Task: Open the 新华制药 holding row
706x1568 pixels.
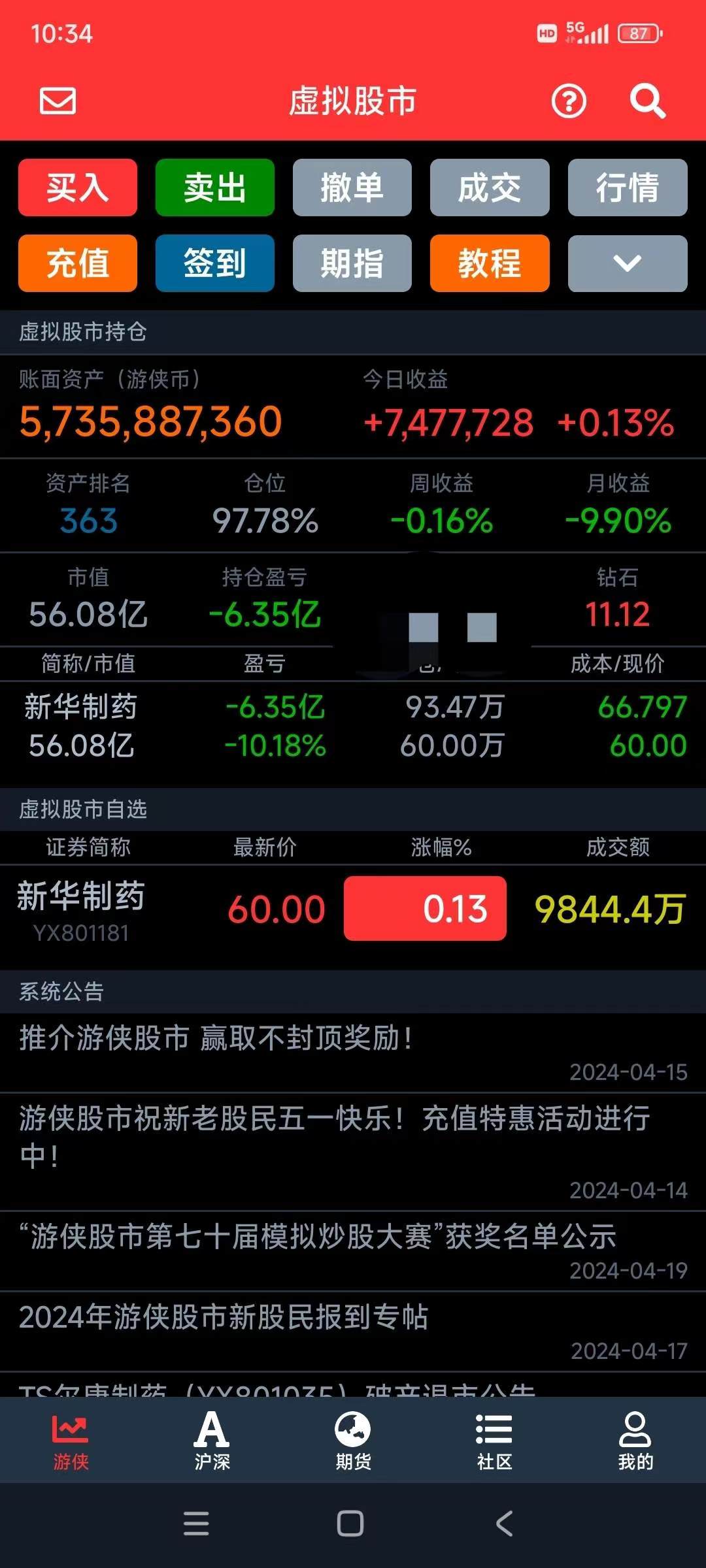Action: pos(353,727)
